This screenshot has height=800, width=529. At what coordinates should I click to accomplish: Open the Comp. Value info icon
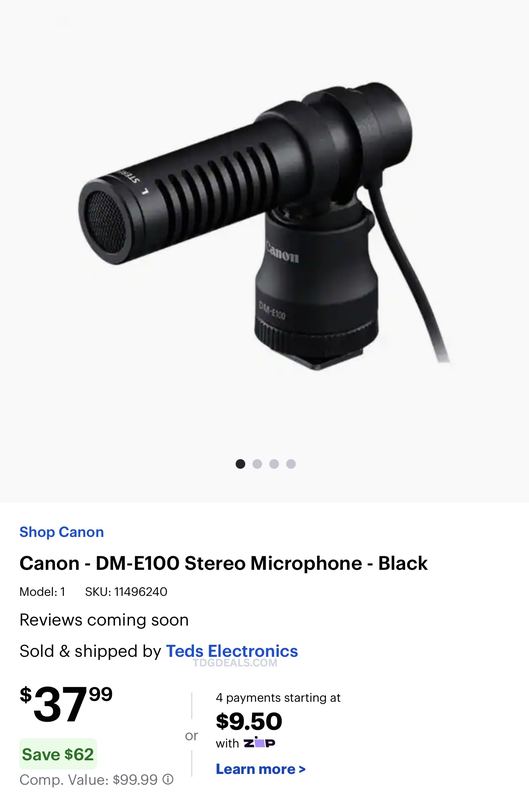tap(168, 780)
